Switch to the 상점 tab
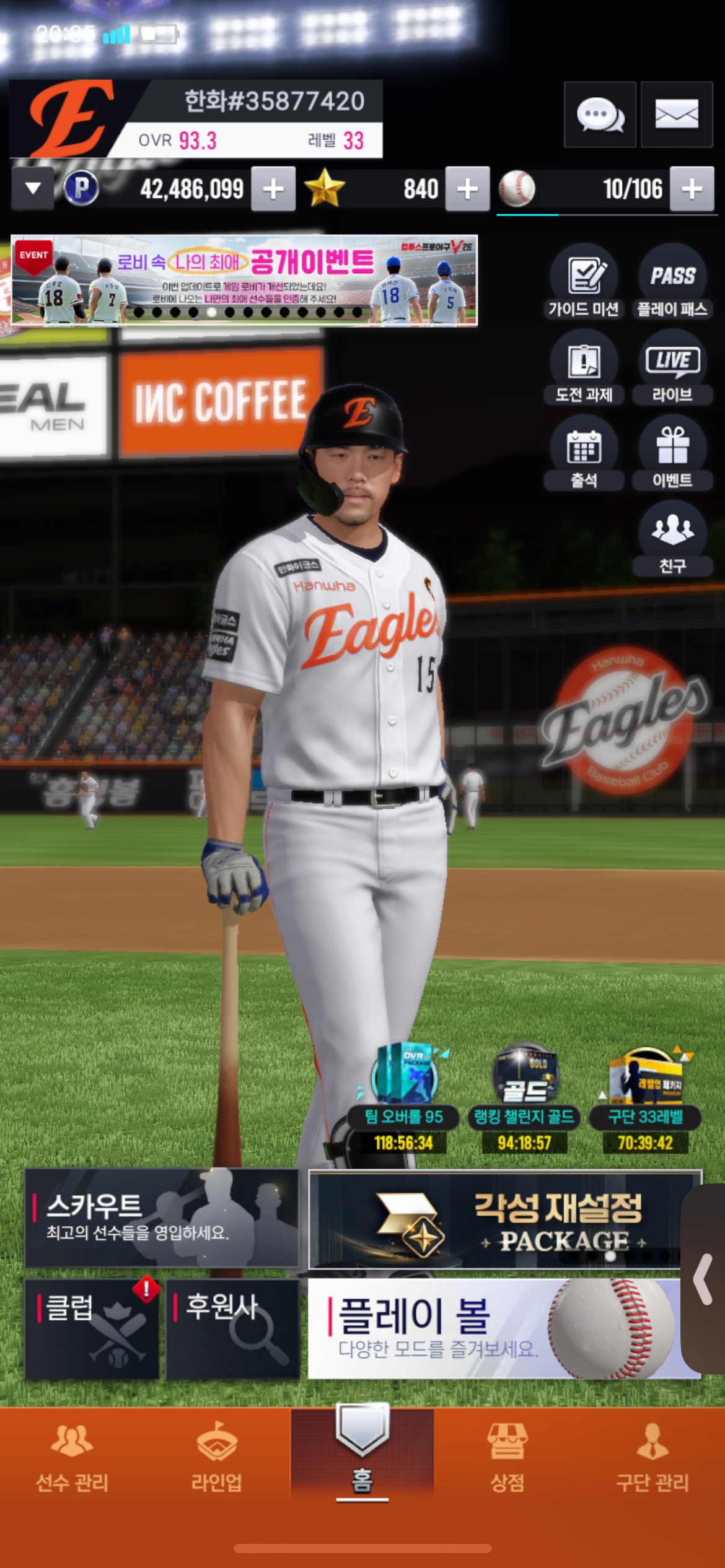This screenshot has width=725, height=1568. pyautogui.click(x=507, y=1458)
